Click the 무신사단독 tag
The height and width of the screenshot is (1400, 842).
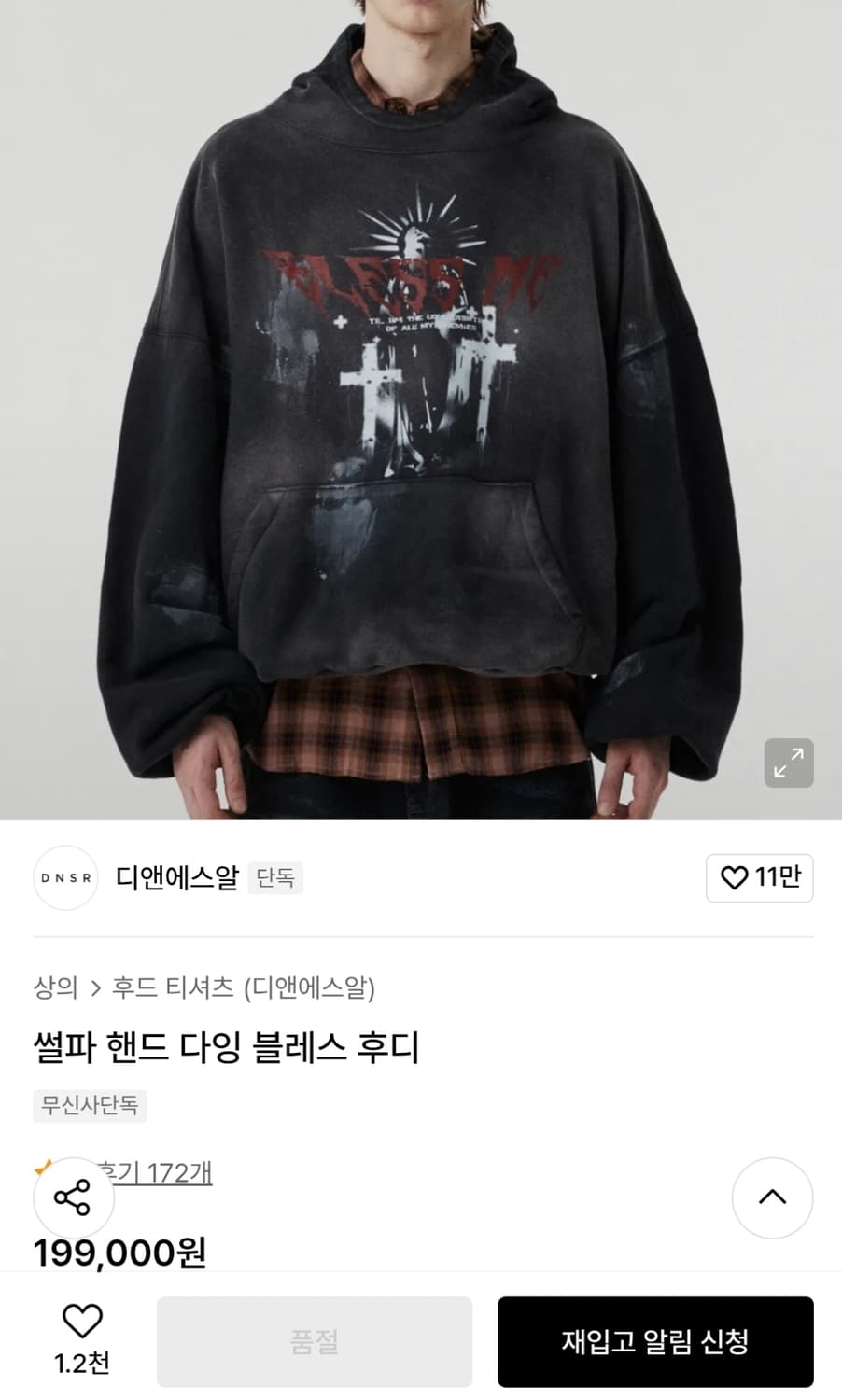pyautogui.click(x=90, y=1107)
